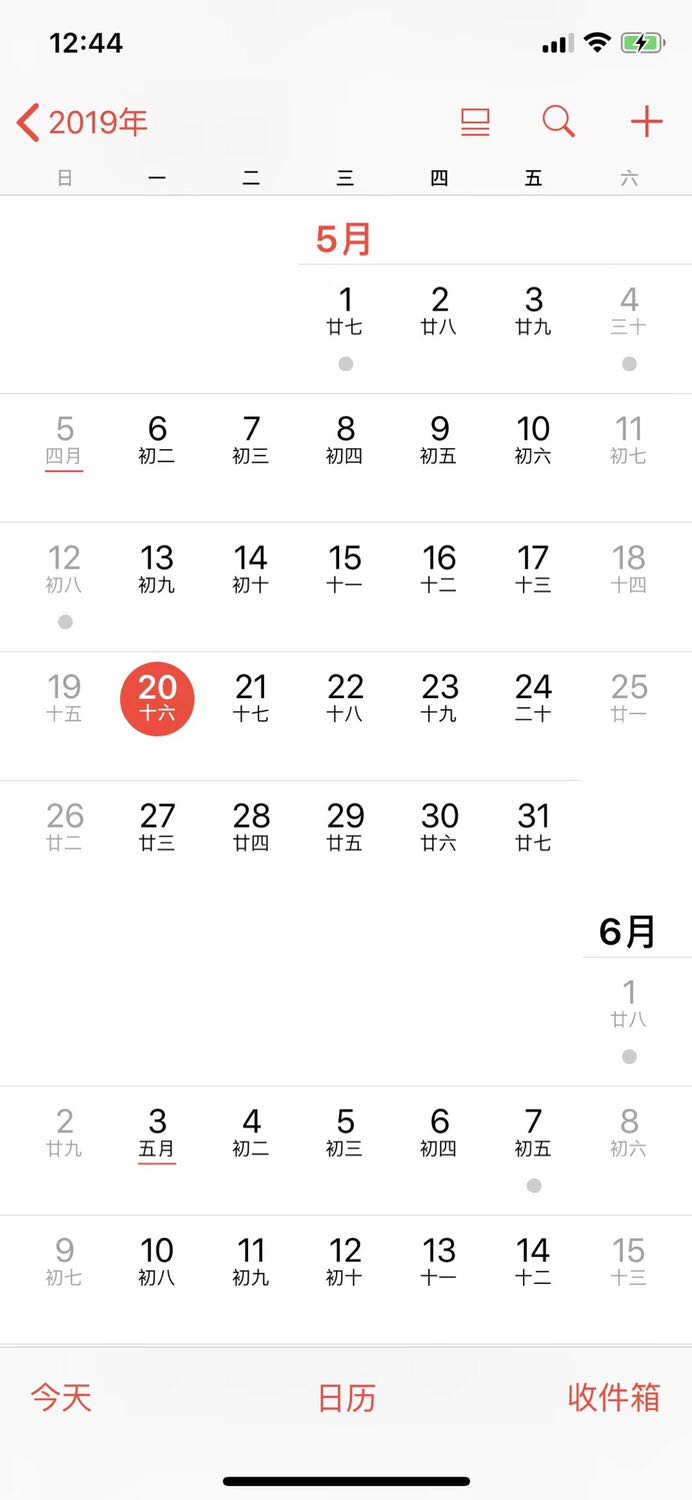The image size is (692, 1500).
Task: Add a new event with plus icon
Action: click(647, 122)
